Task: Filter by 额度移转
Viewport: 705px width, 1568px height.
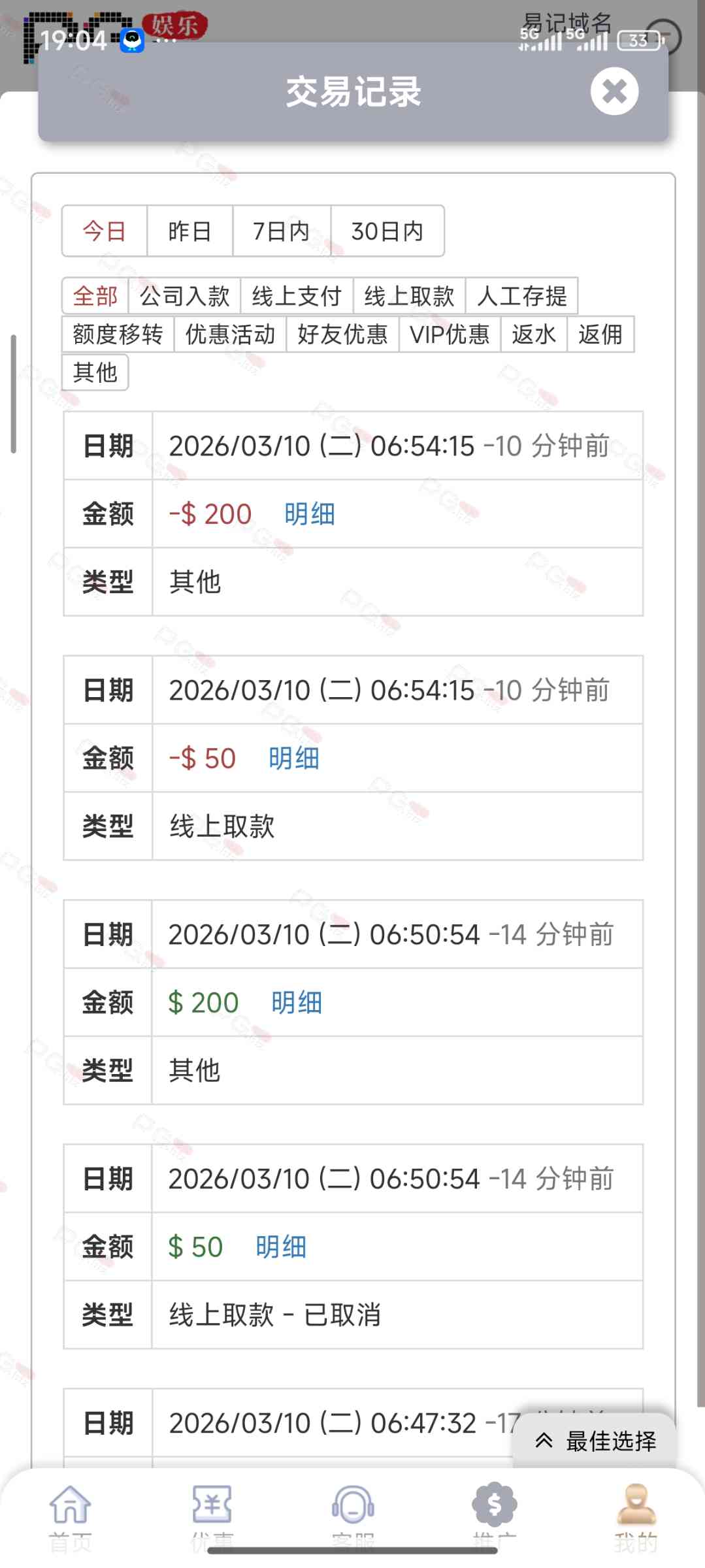Action: 118,335
